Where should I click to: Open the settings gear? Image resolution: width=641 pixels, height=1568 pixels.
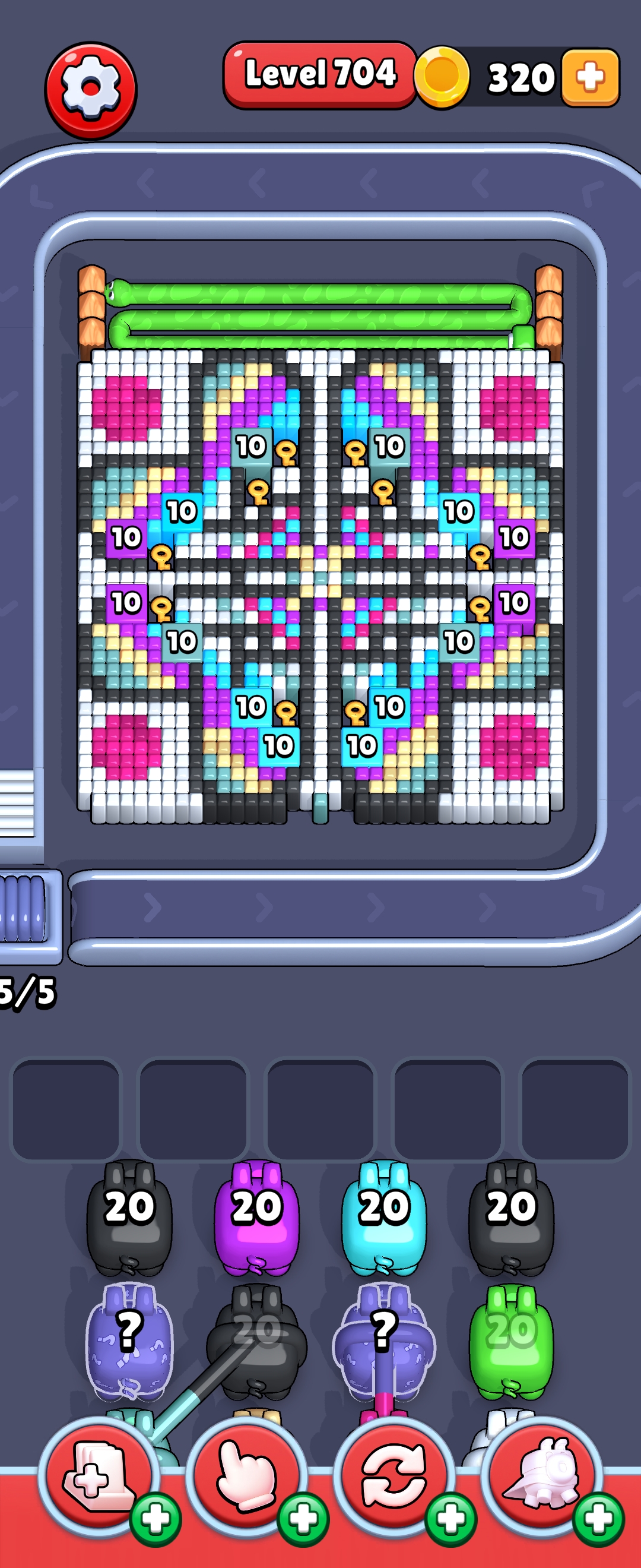91,90
